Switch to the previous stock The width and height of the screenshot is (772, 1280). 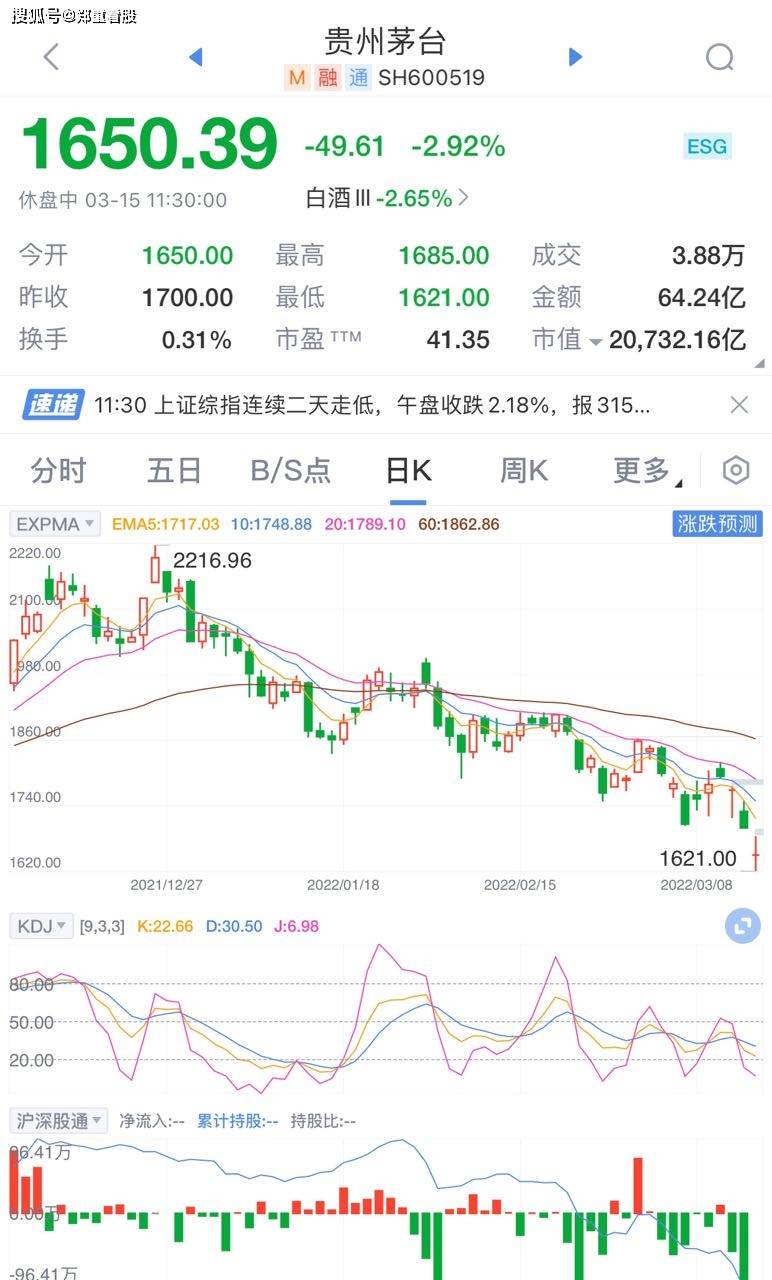point(196,57)
